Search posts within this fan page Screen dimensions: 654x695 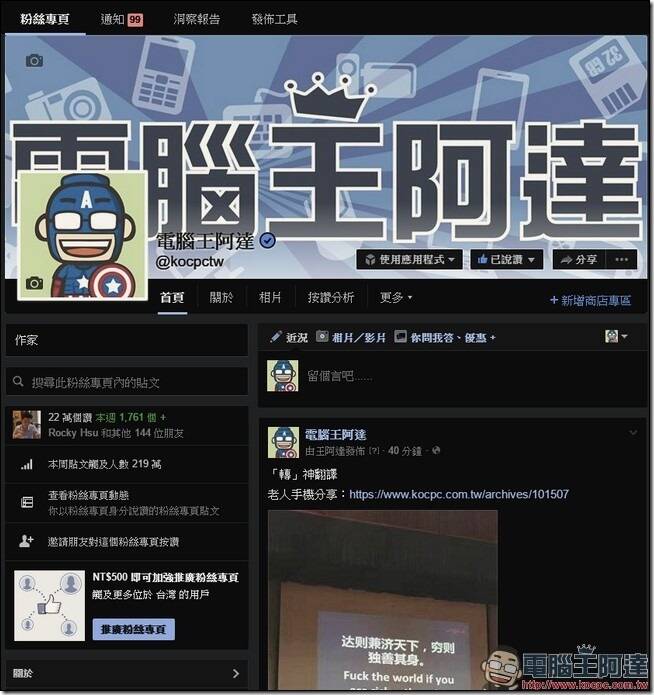point(126,382)
